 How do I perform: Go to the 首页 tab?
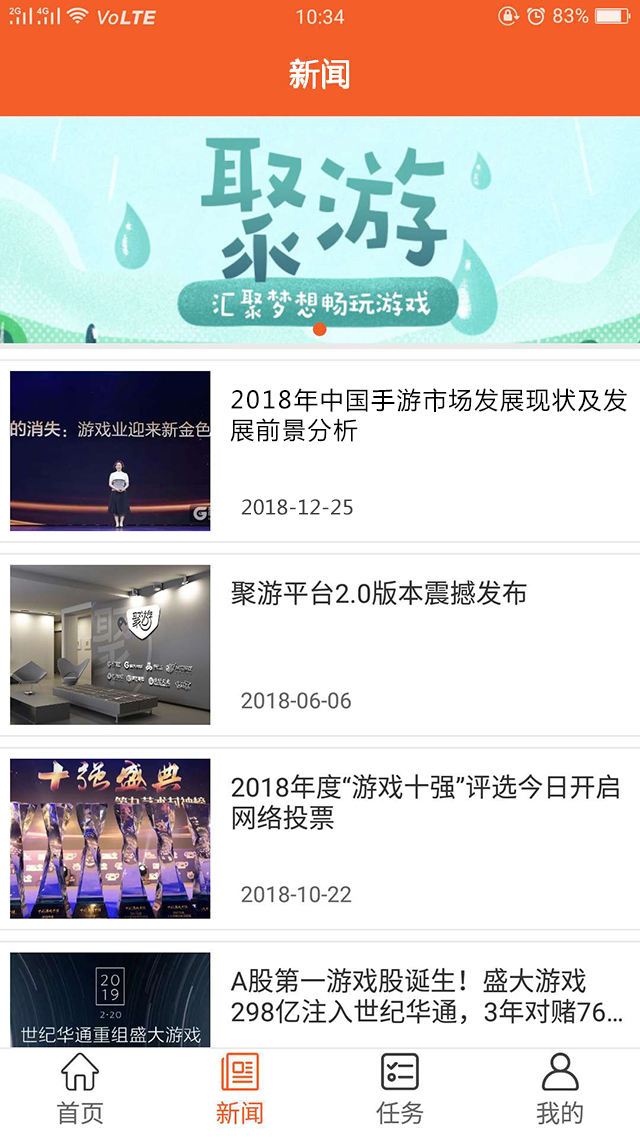coord(80,1088)
